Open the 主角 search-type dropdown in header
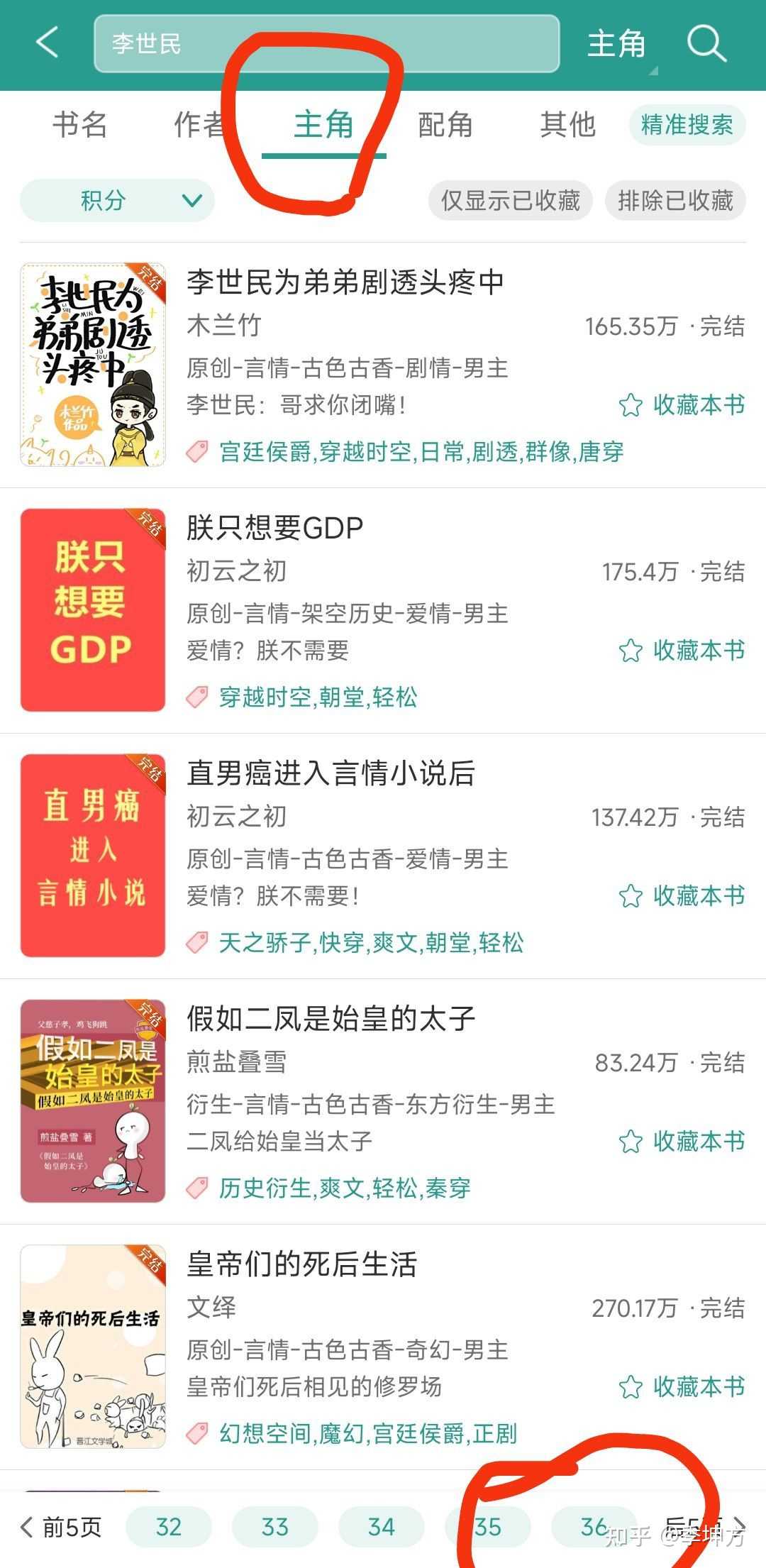766x1568 pixels. (617, 44)
